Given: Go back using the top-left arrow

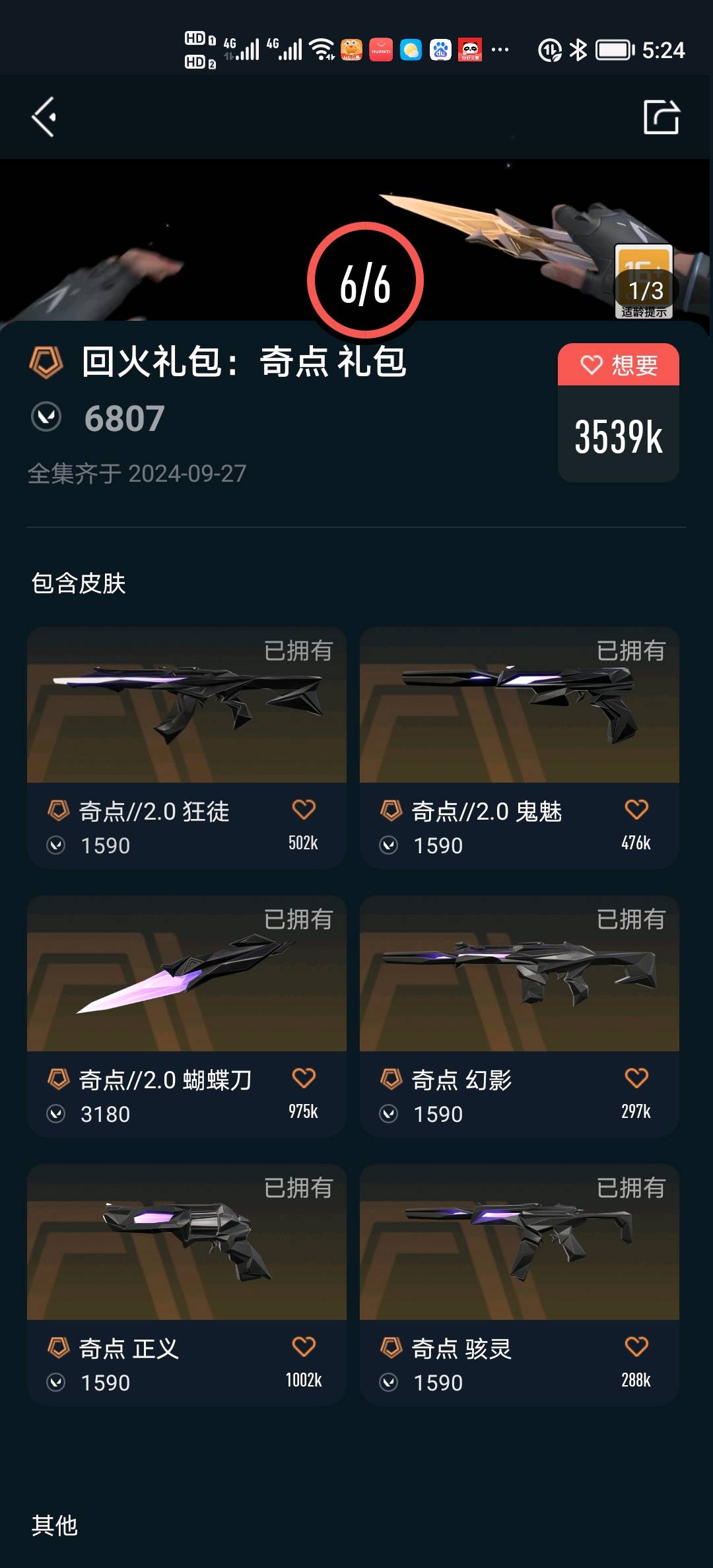Looking at the screenshot, I should (44, 117).
